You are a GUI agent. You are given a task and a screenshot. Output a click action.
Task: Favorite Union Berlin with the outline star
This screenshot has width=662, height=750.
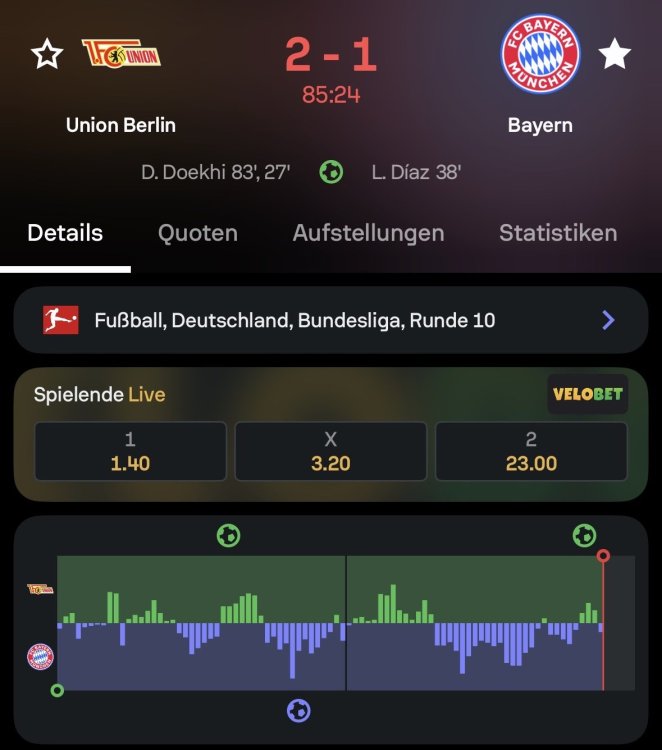click(47, 54)
